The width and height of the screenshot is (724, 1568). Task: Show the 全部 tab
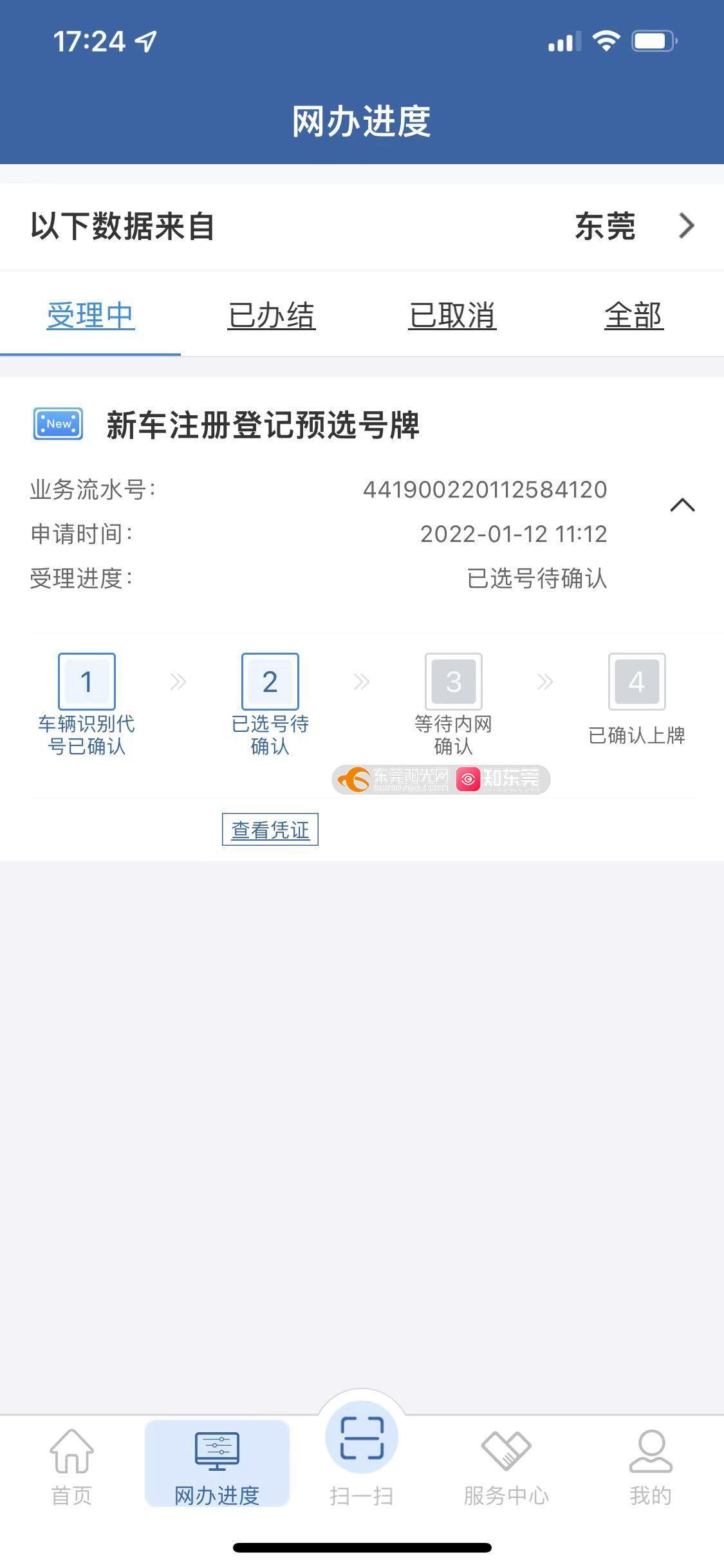pos(634,315)
